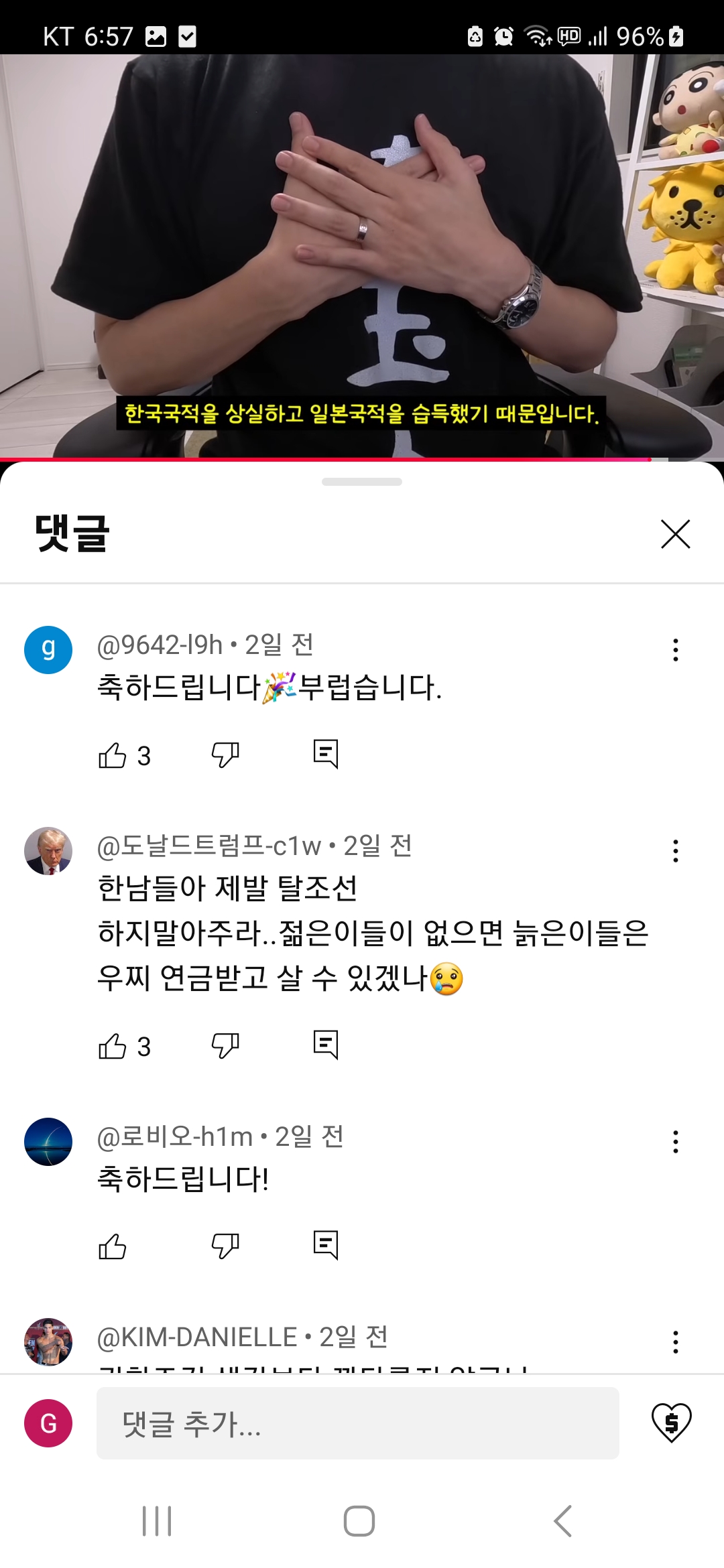Close the 댓글 comments panel
Image resolution: width=724 pixels, height=1568 pixels.
(x=675, y=534)
